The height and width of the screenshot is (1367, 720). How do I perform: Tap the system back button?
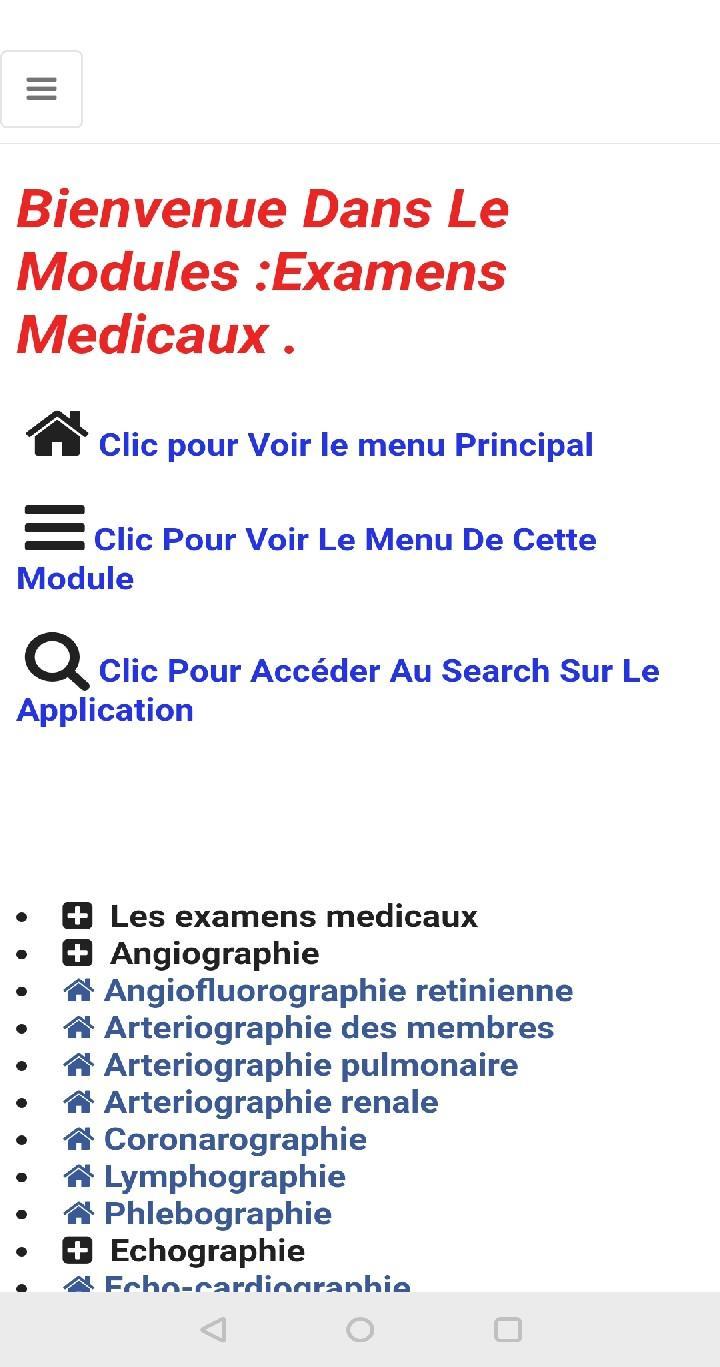coord(213,1329)
